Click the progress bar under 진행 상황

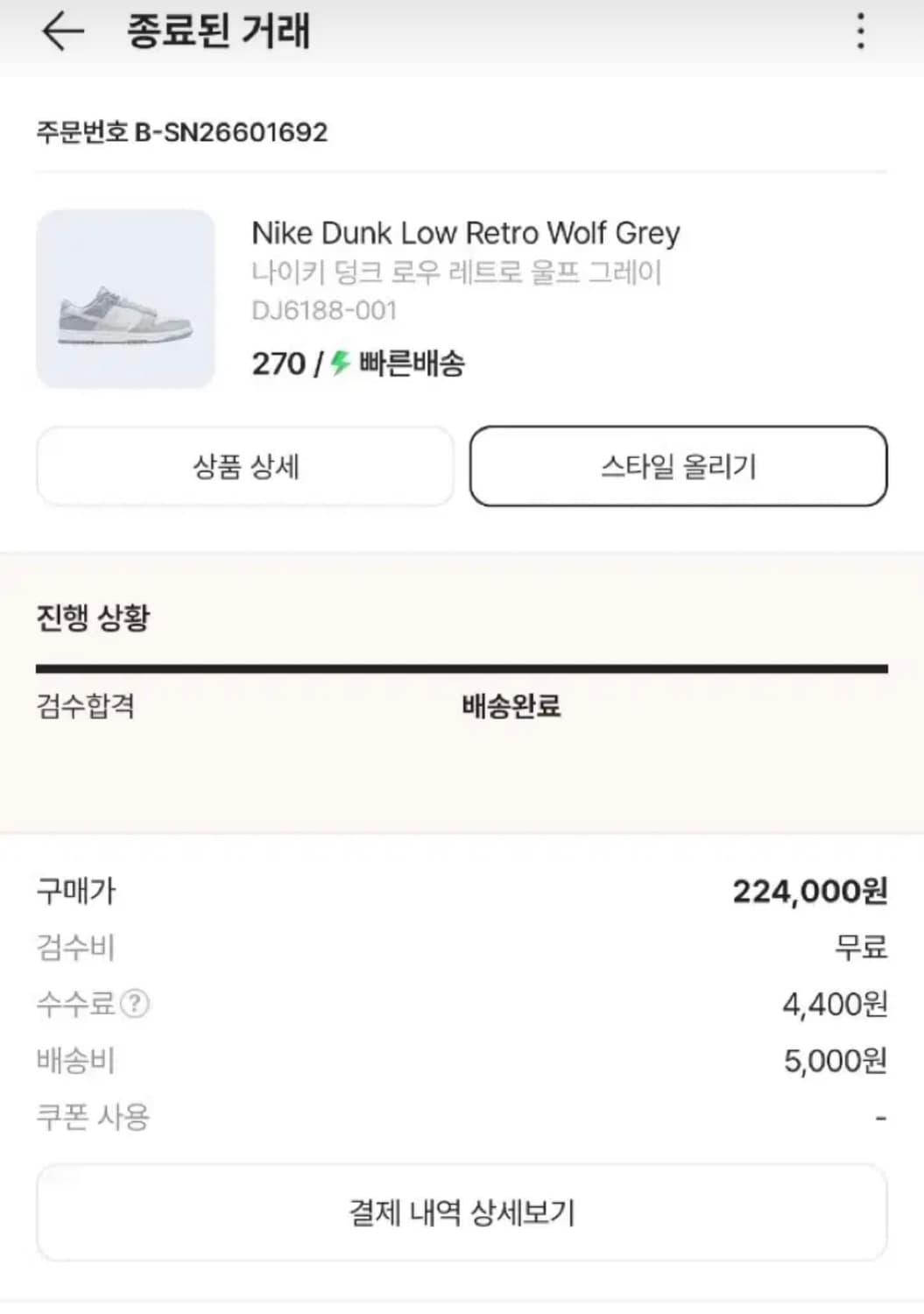tap(462, 668)
